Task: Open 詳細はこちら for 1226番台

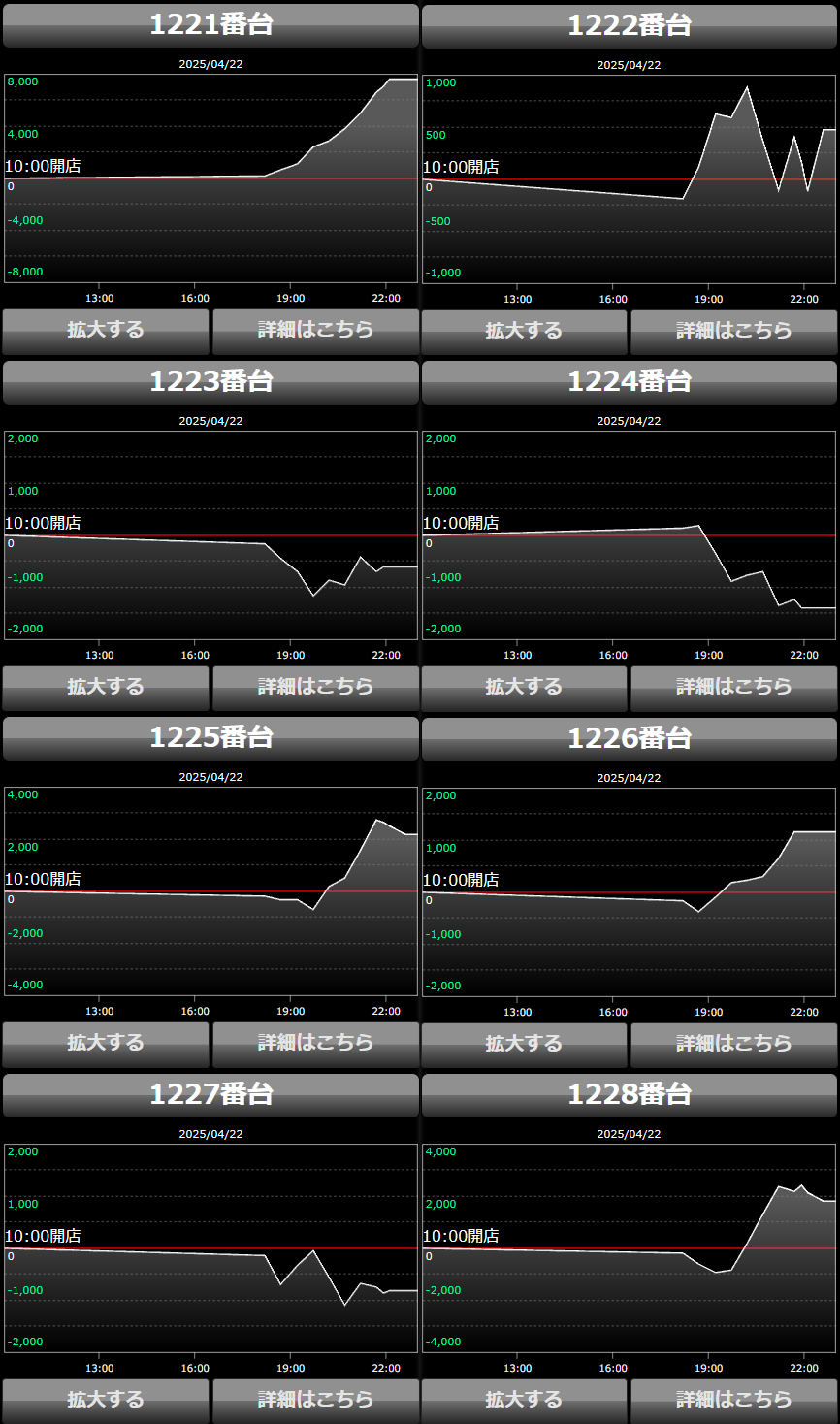Action: coord(733,1044)
